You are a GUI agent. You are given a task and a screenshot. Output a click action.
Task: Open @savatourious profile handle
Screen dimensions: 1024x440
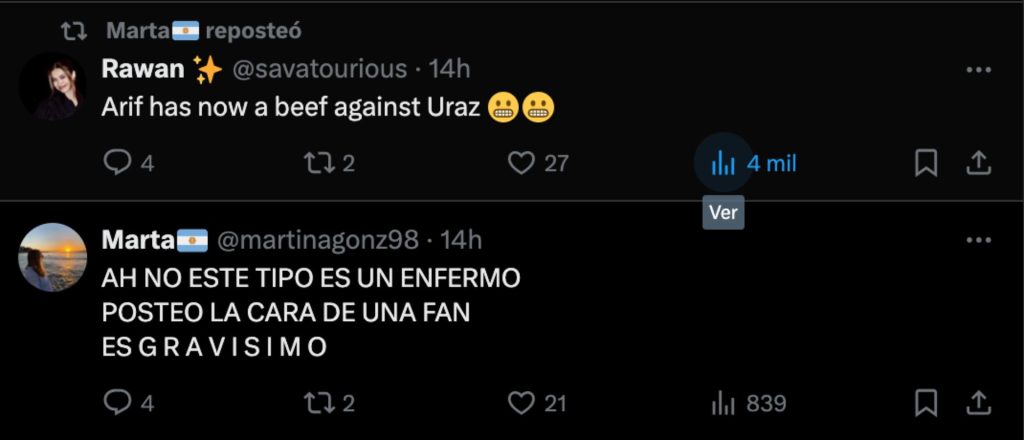tap(319, 69)
